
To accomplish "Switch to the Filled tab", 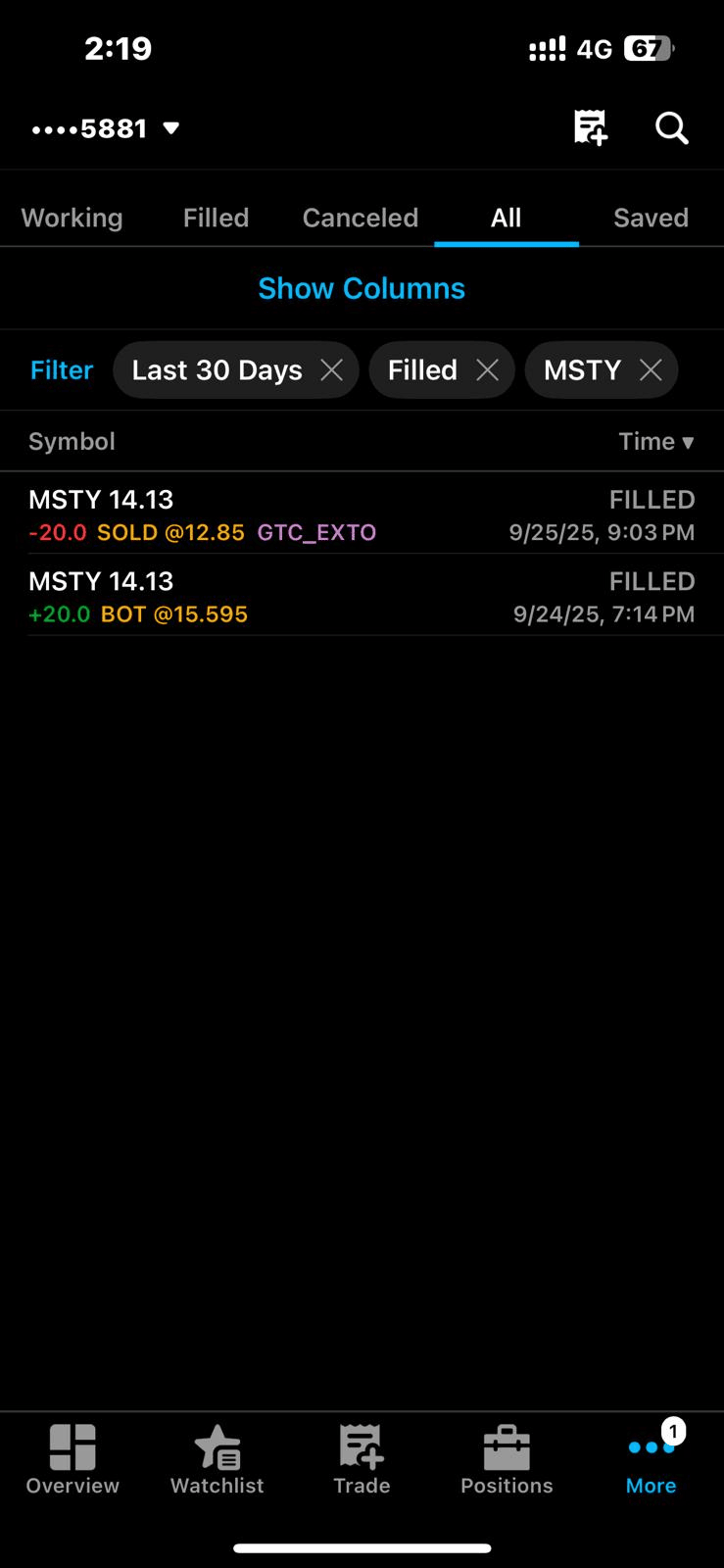I will pos(216,218).
